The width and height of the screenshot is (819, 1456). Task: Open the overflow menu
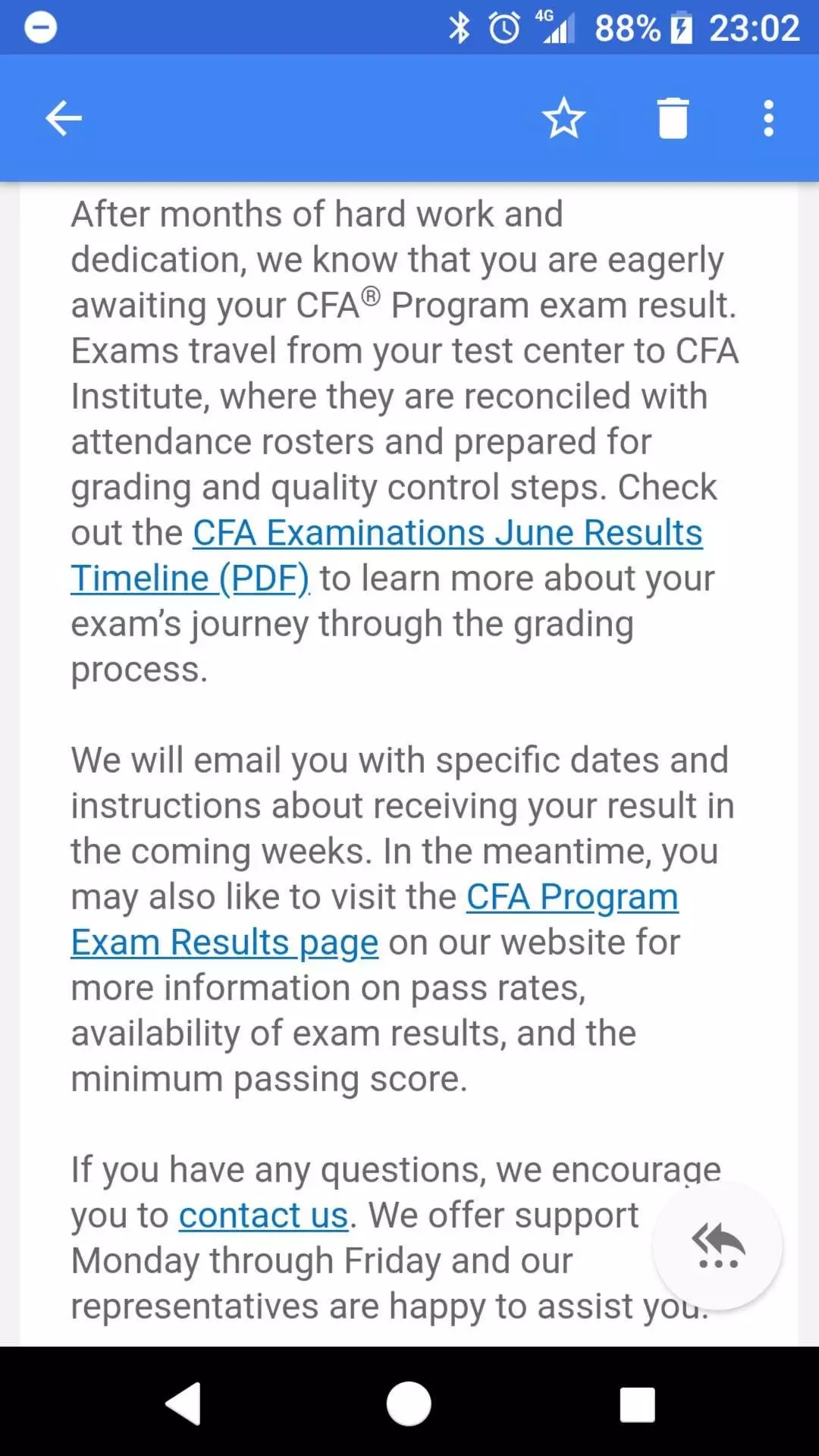[x=768, y=118]
